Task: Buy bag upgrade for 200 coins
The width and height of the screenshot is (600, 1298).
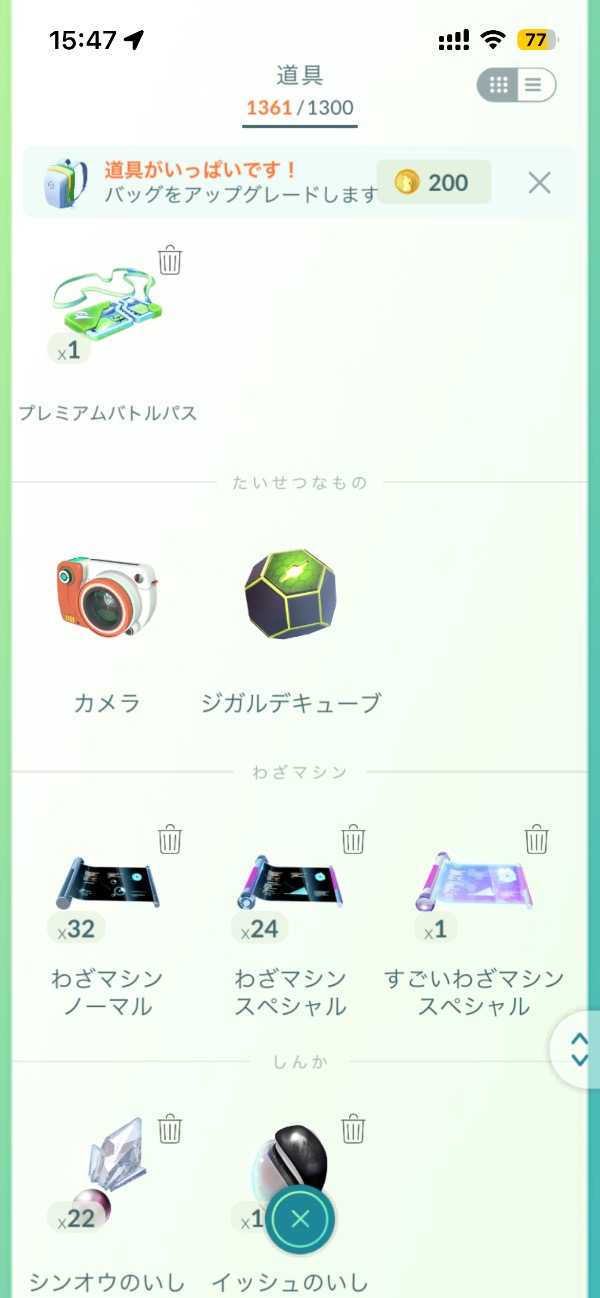Action: tap(434, 182)
